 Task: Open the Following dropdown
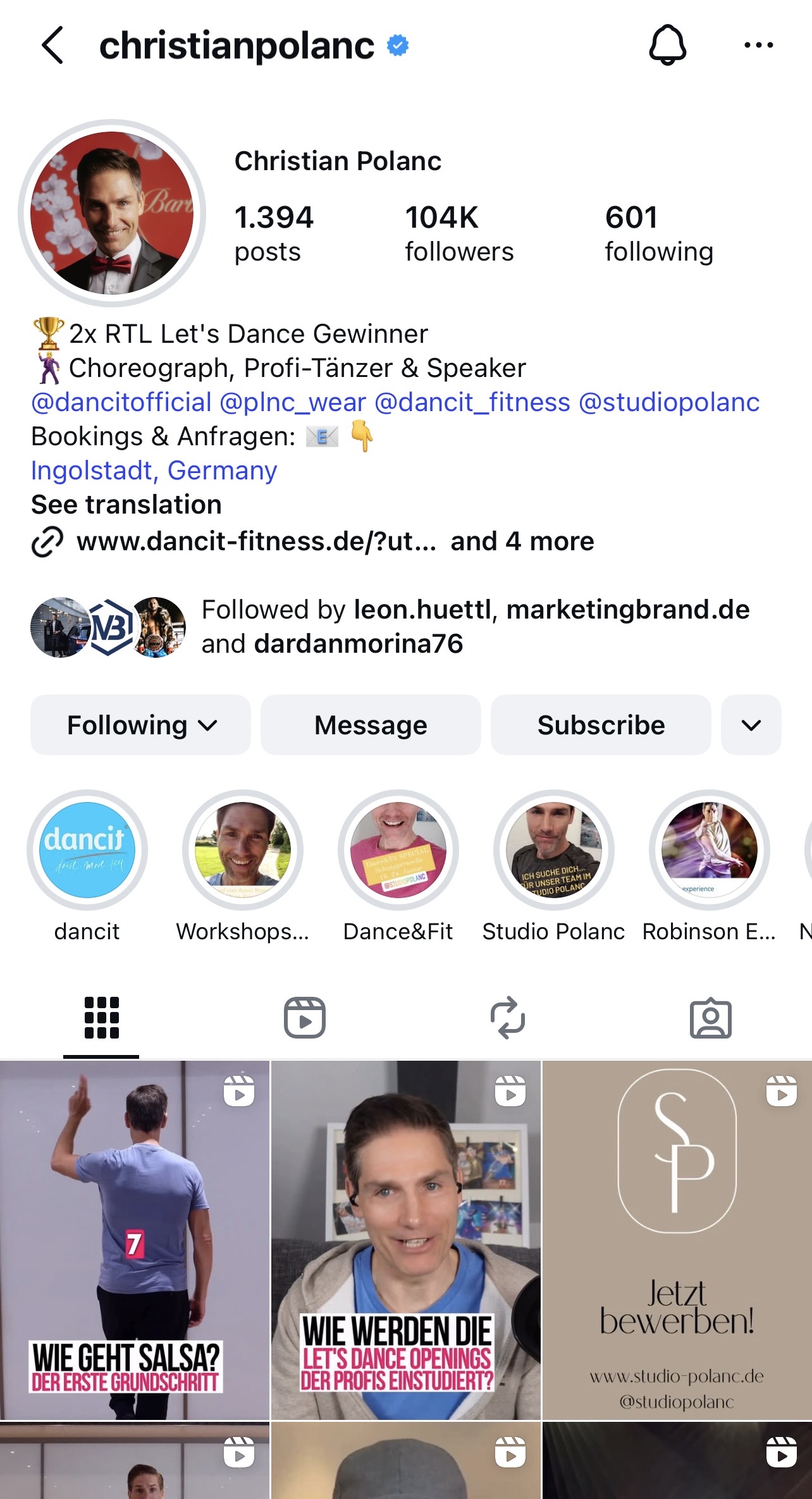[140, 725]
